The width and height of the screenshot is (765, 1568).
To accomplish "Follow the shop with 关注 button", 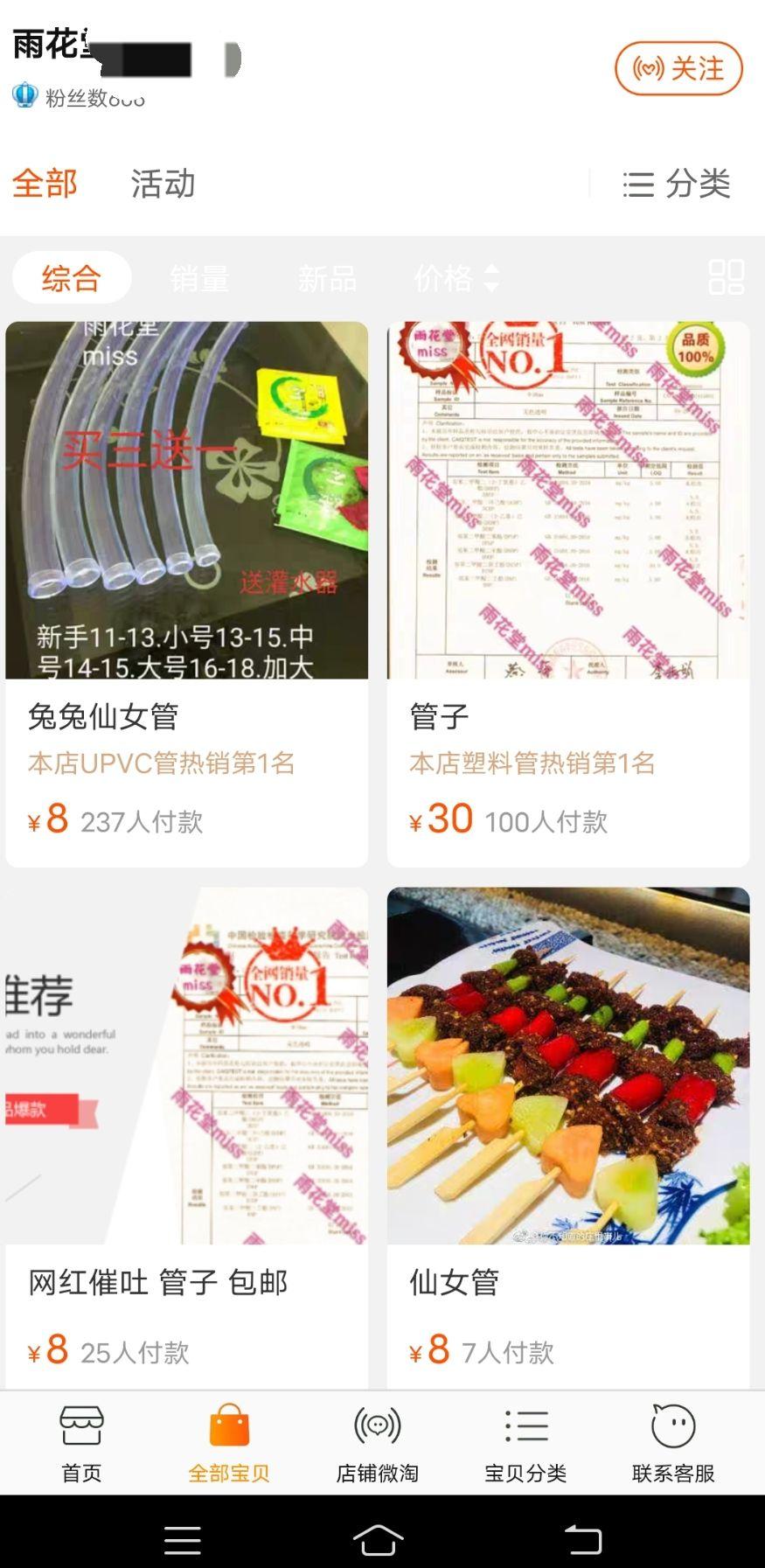I will [x=678, y=69].
